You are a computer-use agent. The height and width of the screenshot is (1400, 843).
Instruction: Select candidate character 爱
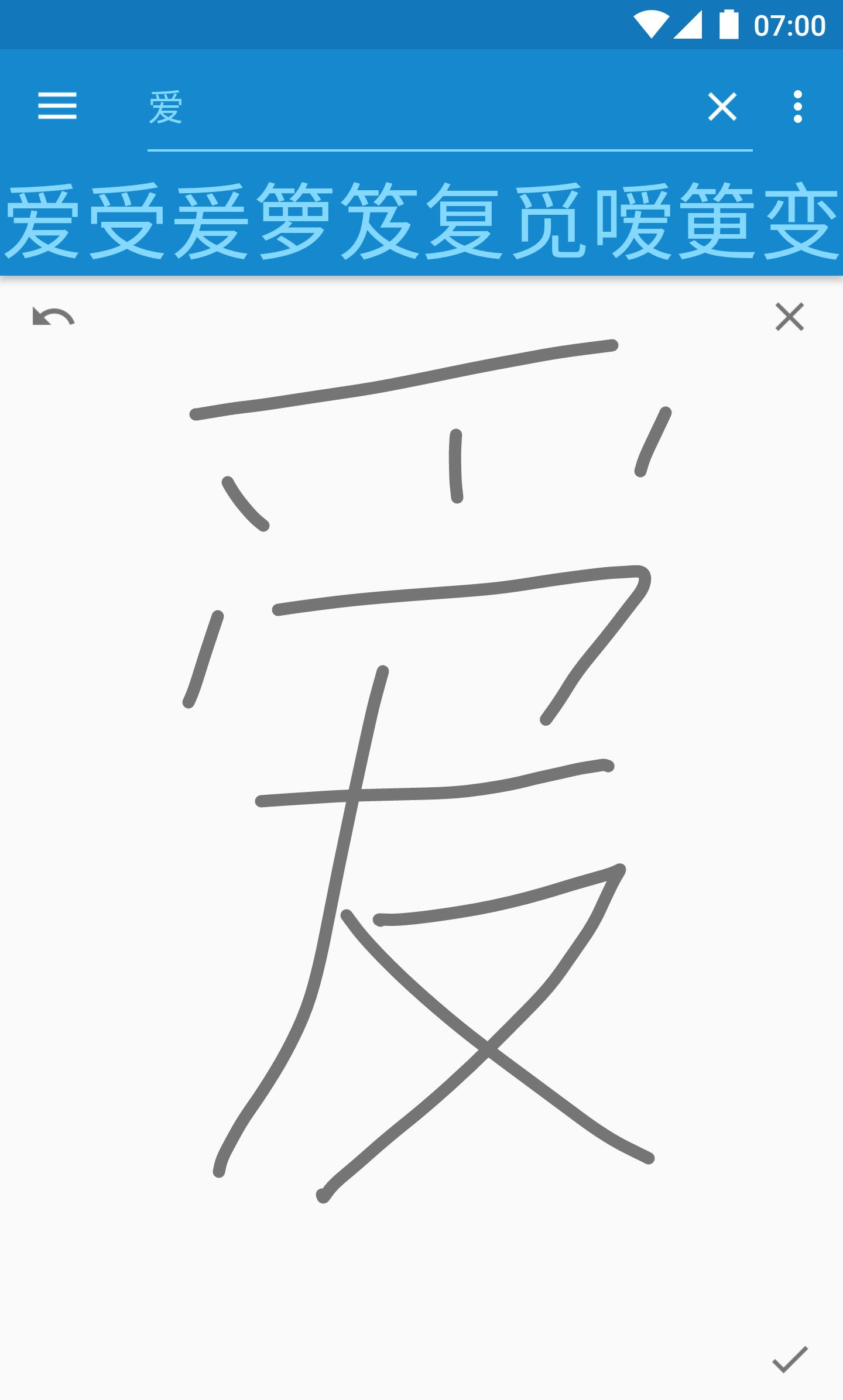point(42,221)
